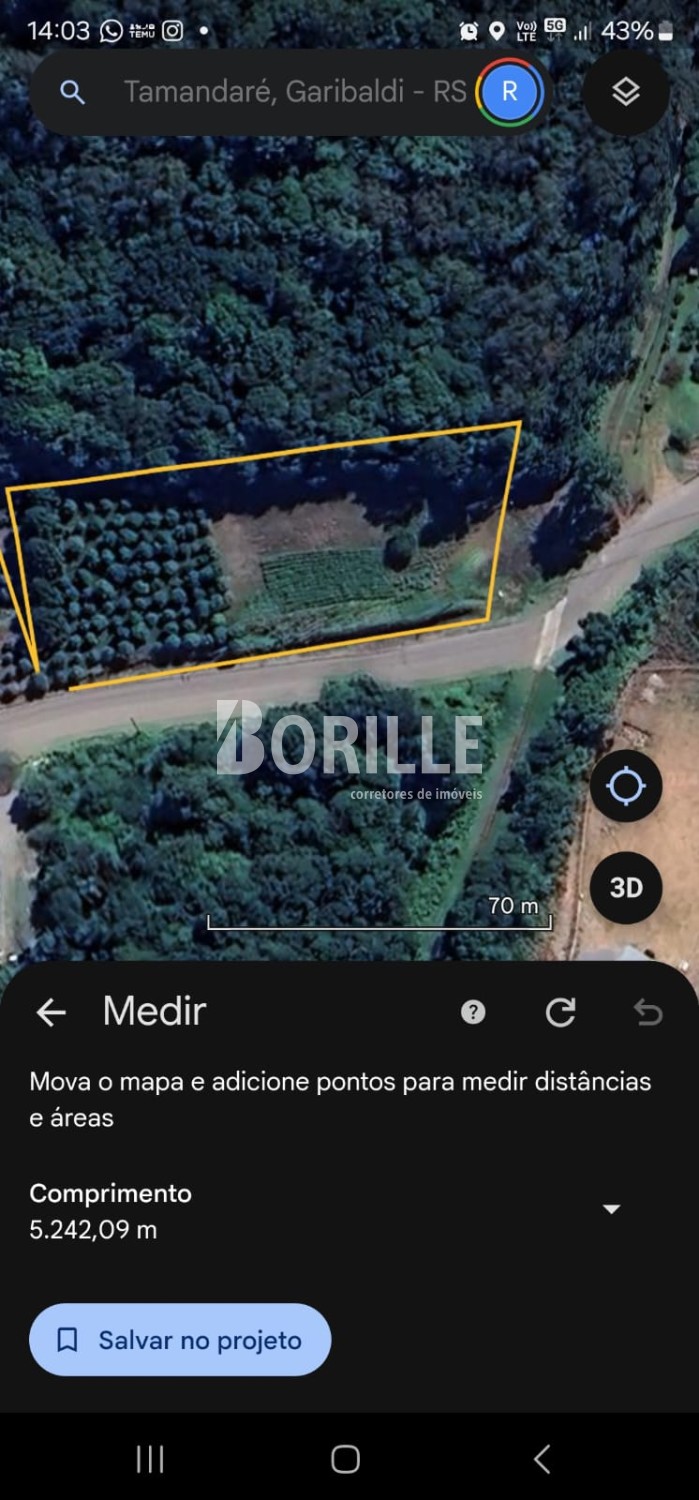Go back from the Medir panel
699x1500 pixels.
click(51, 1013)
